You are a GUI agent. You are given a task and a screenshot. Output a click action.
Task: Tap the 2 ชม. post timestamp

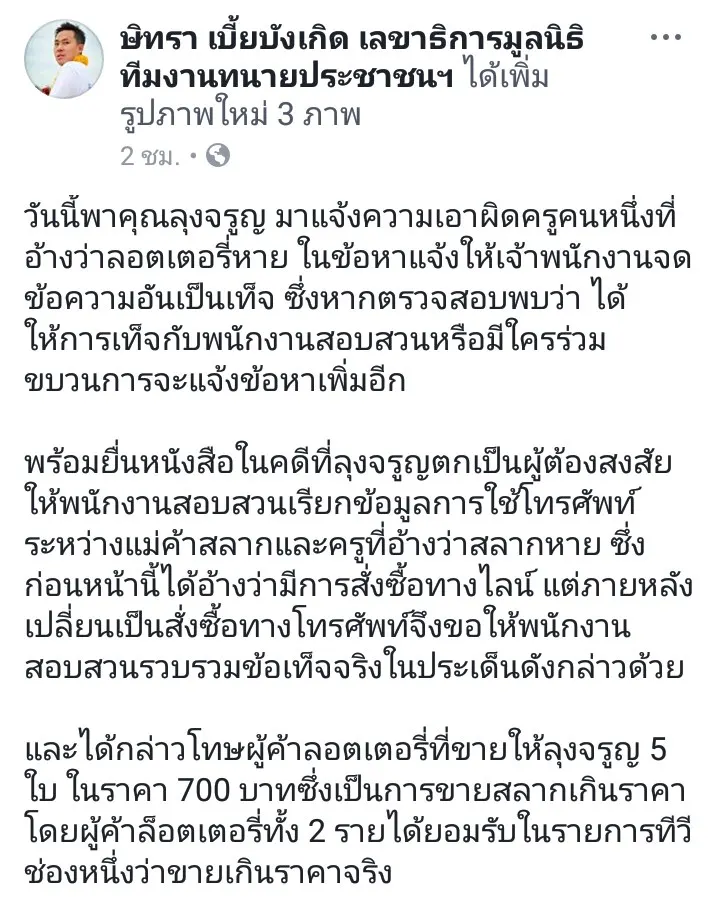coord(150,156)
